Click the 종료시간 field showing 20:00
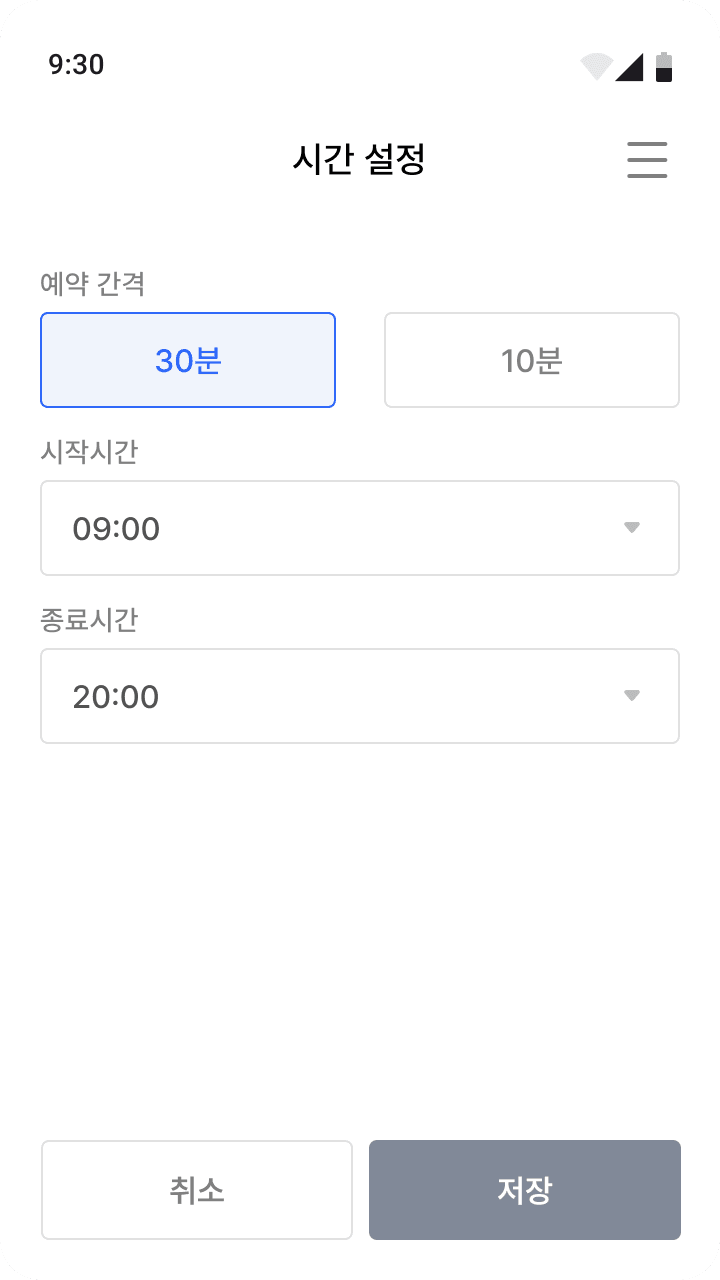The height and width of the screenshot is (1280, 720). click(360, 695)
